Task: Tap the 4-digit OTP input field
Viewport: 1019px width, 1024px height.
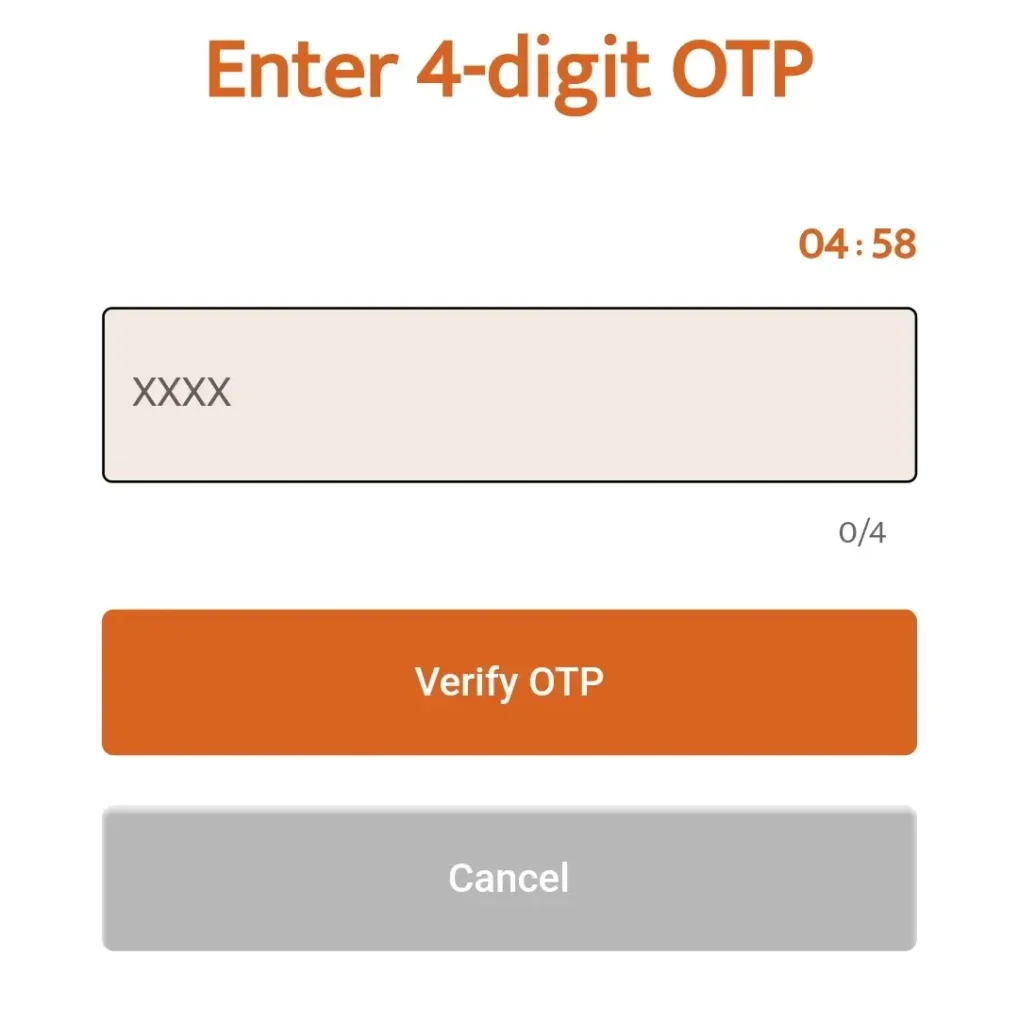Action: [x=509, y=394]
